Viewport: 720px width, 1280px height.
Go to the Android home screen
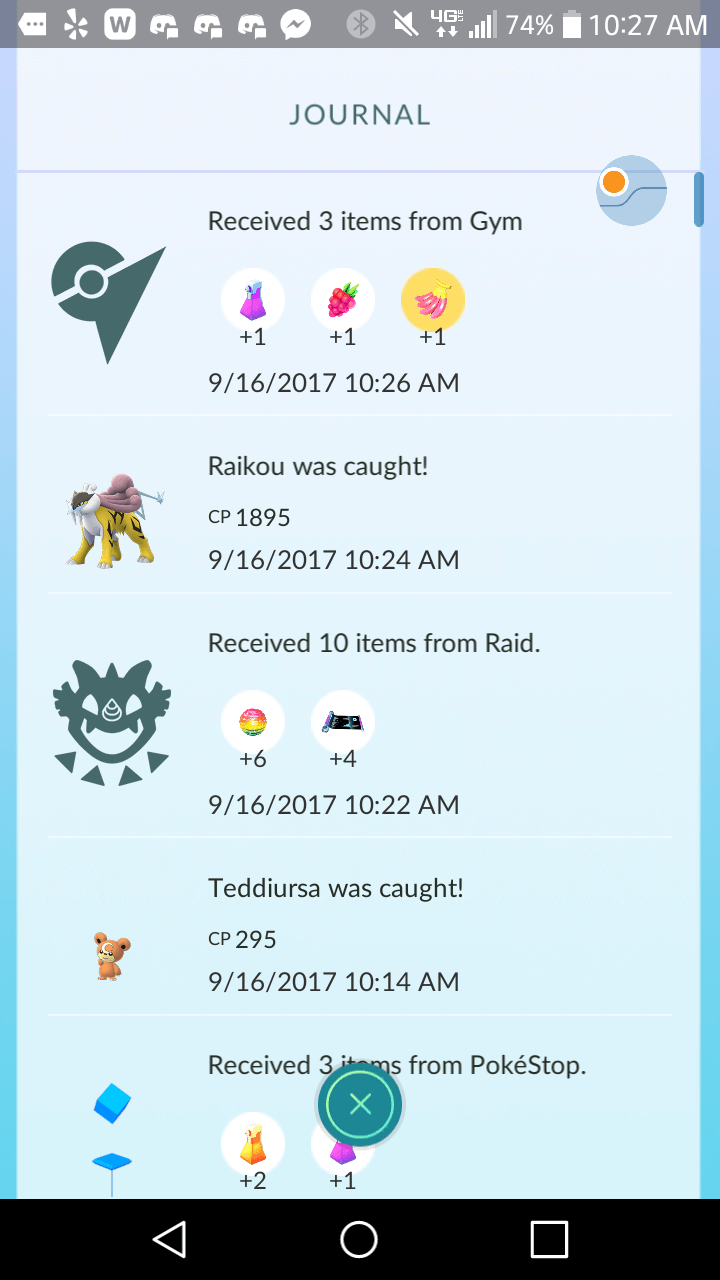click(359, 1239)
